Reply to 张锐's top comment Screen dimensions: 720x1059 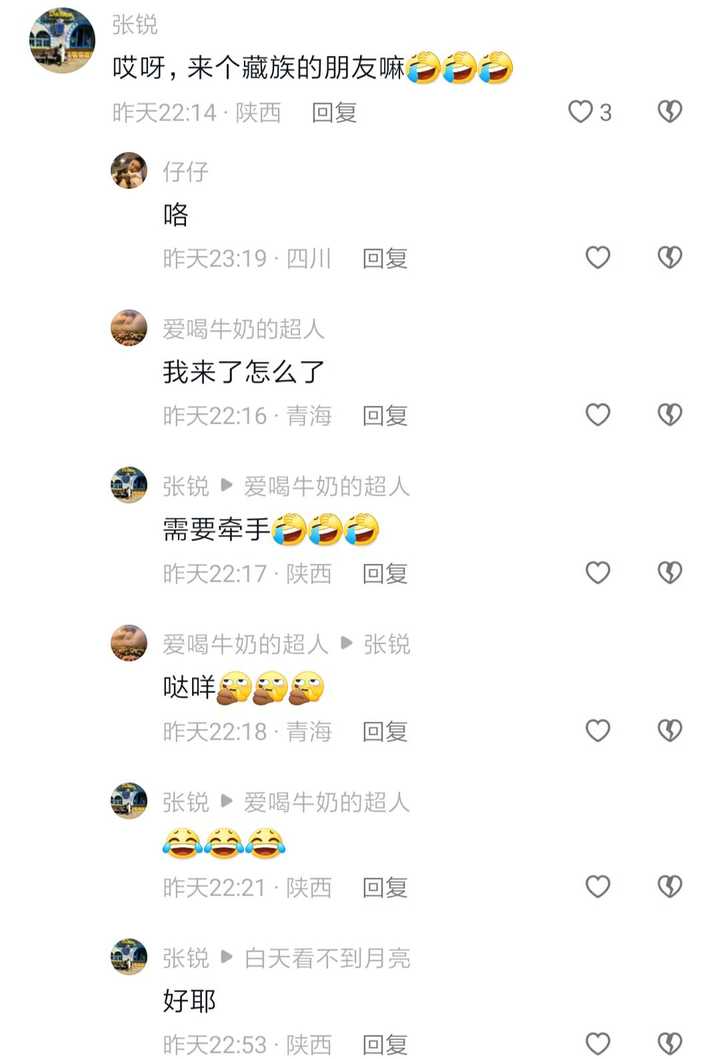click(334, 112)
